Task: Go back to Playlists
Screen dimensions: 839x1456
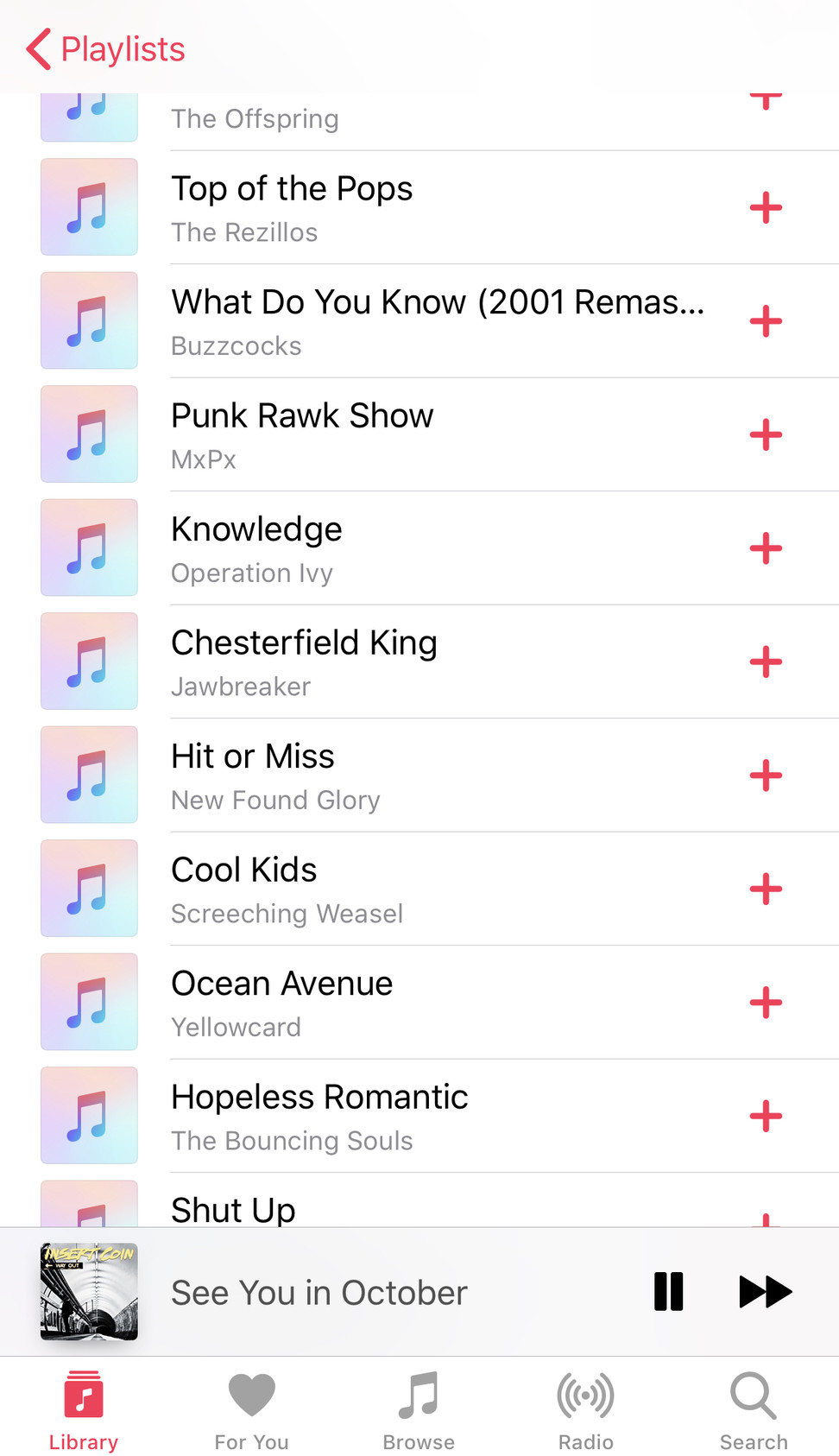Action: (x=105, y=49)
